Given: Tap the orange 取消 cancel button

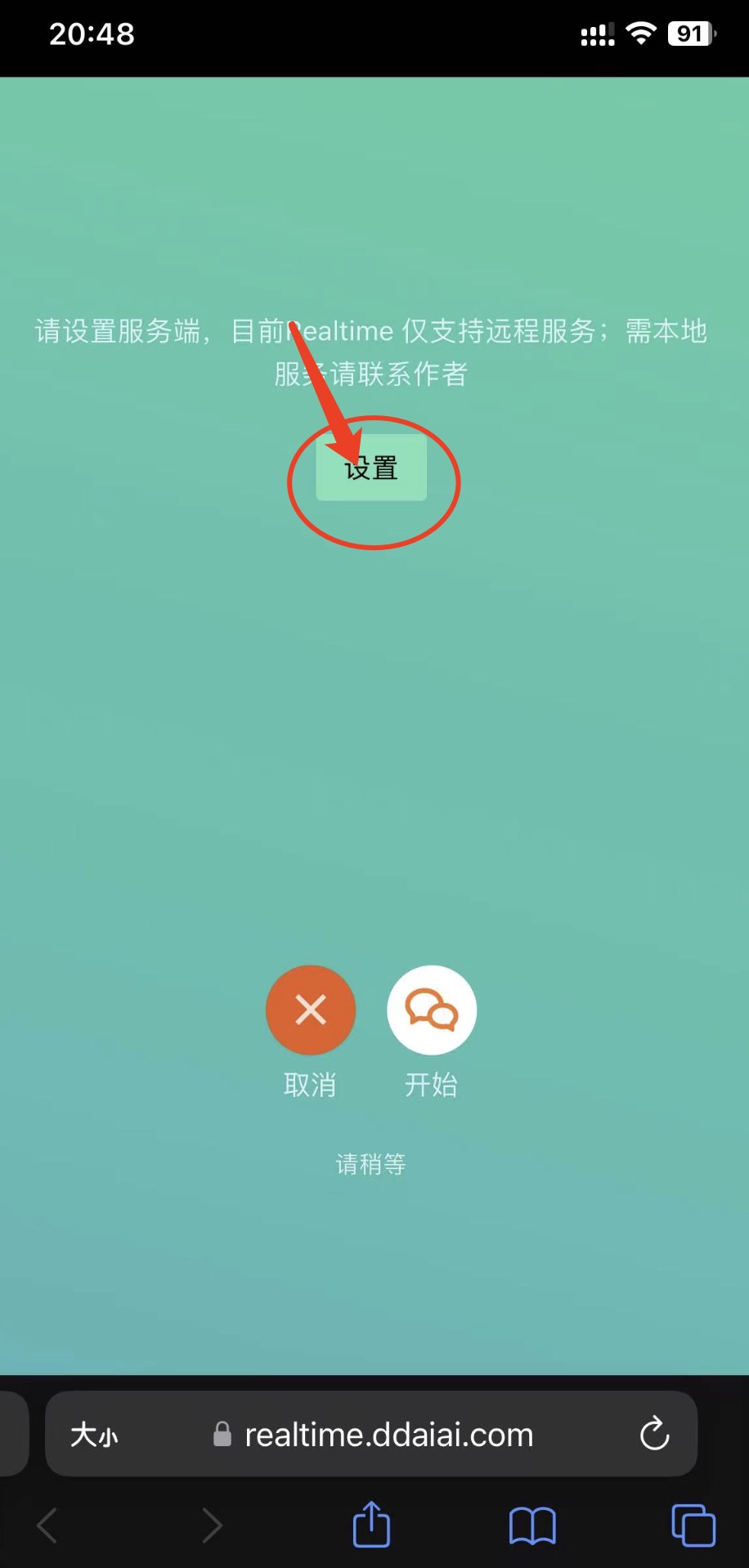Looking at the screenshot, I should (x=311, y=1010).
